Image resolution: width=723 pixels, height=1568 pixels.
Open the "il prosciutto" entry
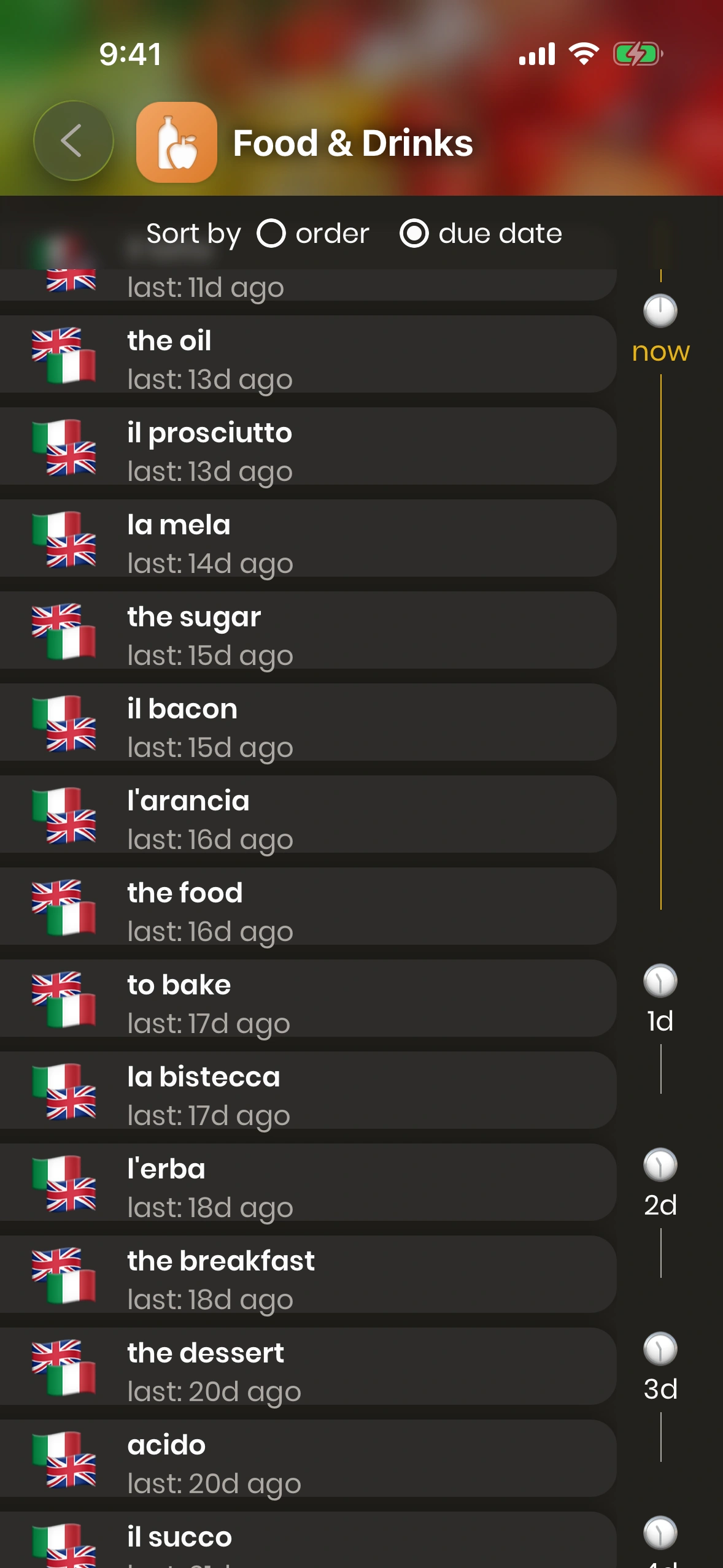[307, 447]
